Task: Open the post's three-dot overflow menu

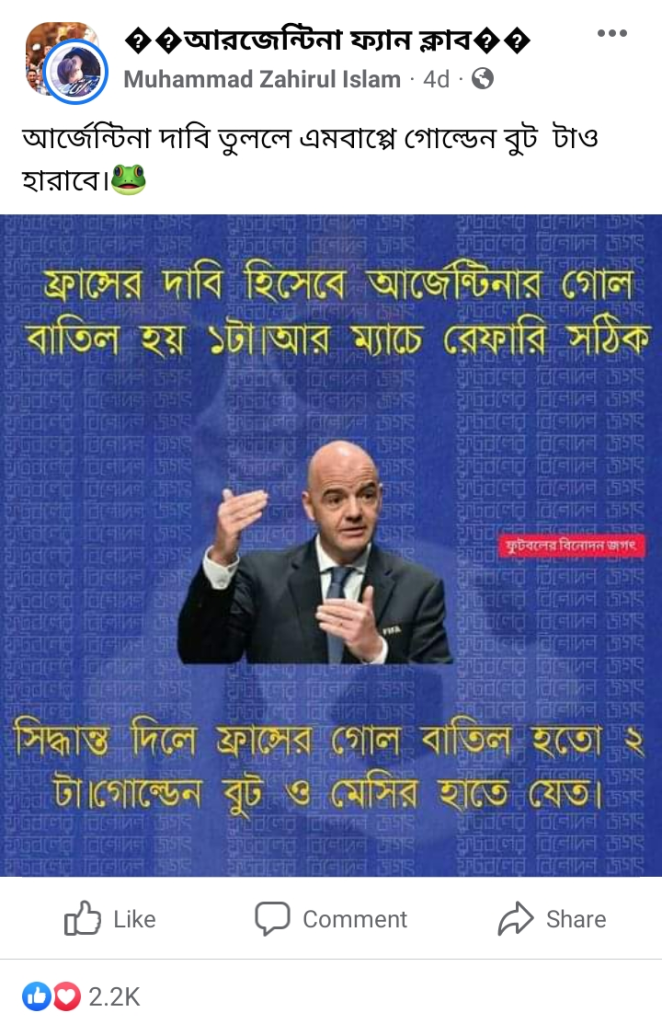Action: point(611,33)
